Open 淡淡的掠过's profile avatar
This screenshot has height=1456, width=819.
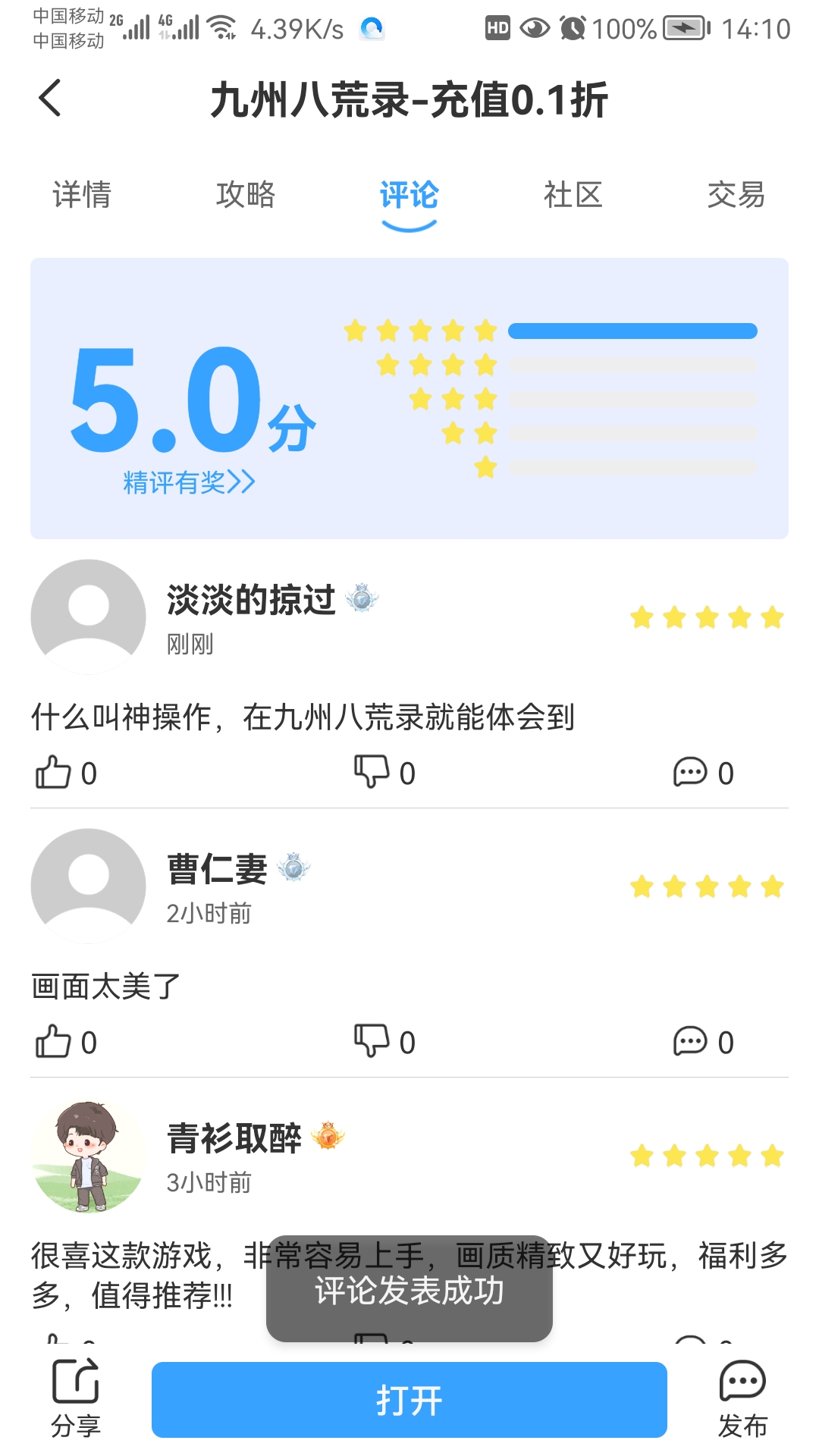tap(89, 617)
